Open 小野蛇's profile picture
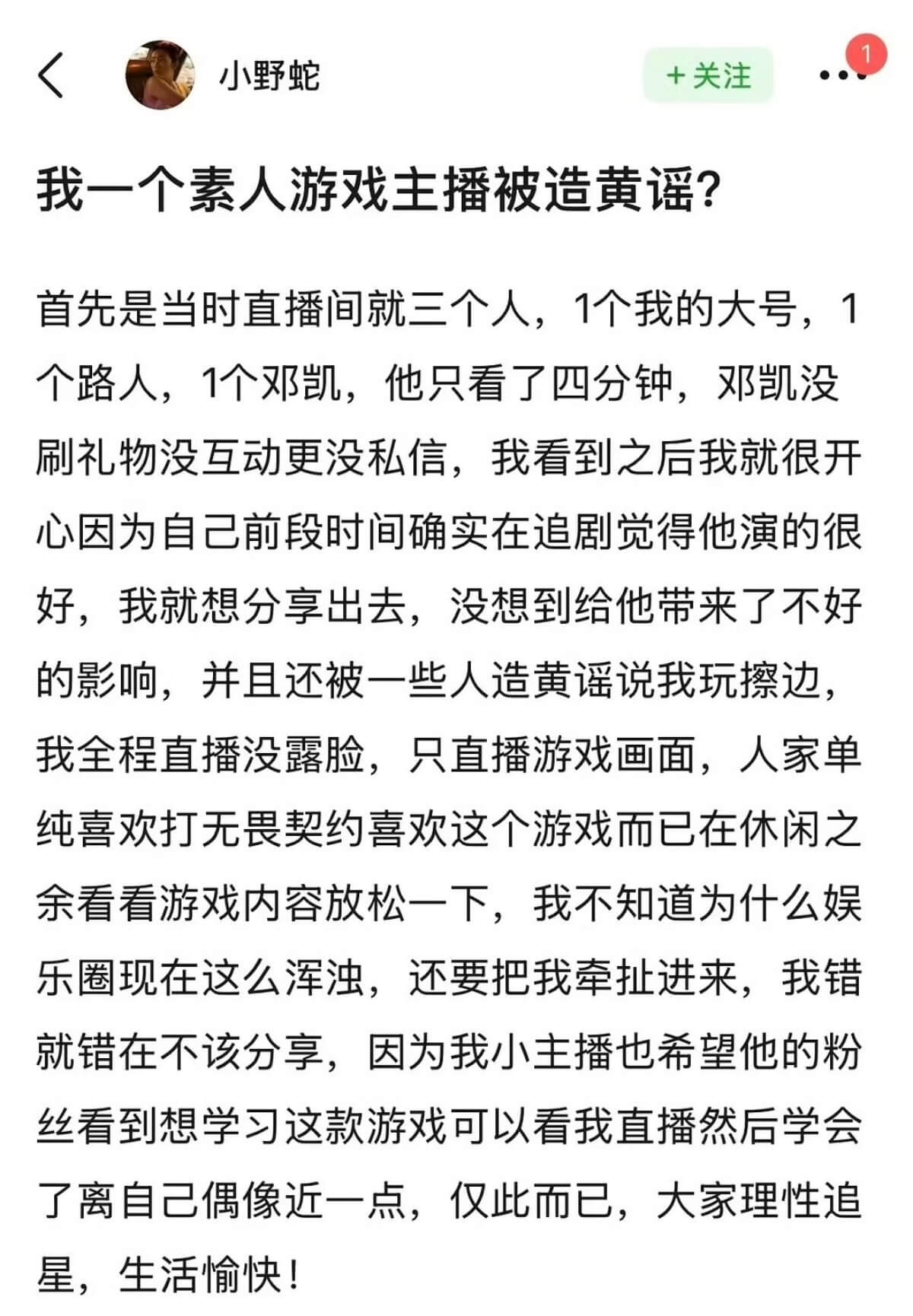The width and height of the screenshot is (913, 1316). [160, 75]
